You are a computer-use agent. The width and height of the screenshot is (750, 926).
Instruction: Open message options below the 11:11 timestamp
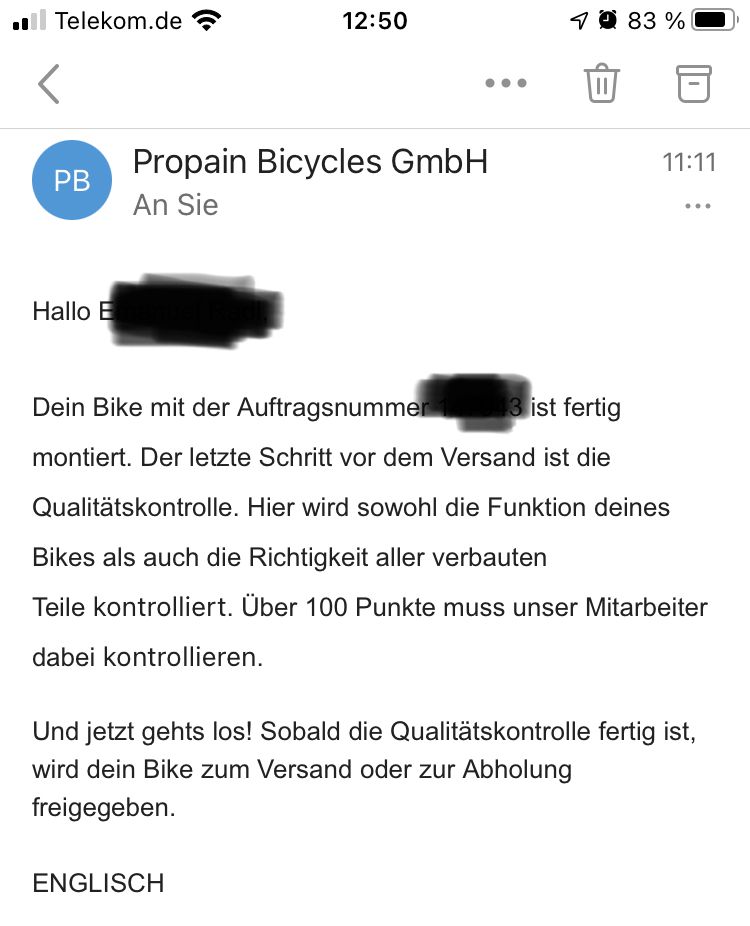pos(696,206)
